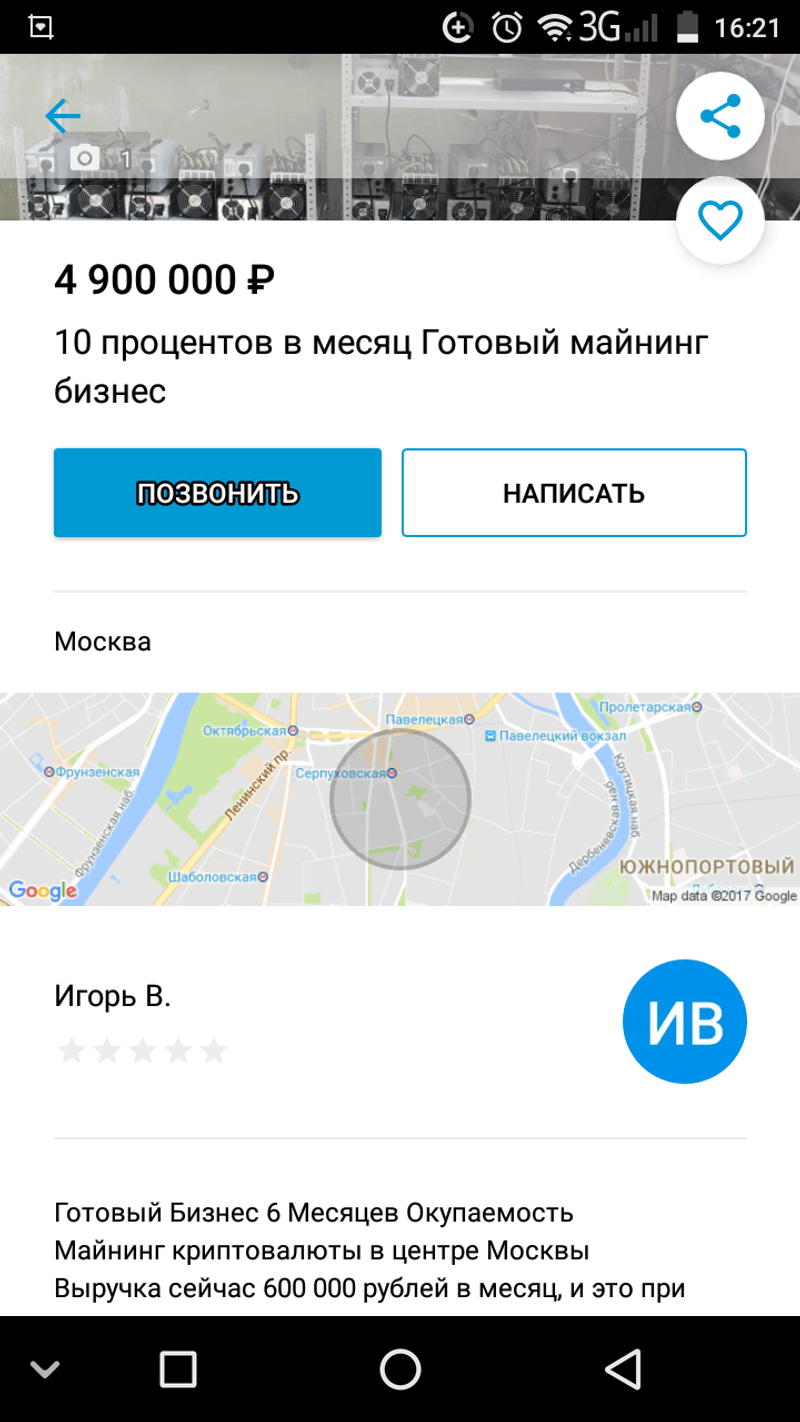Add listing to favorites with heart icon
Image resolution: width=800 pixels, height=1422 pixels.
720,220
